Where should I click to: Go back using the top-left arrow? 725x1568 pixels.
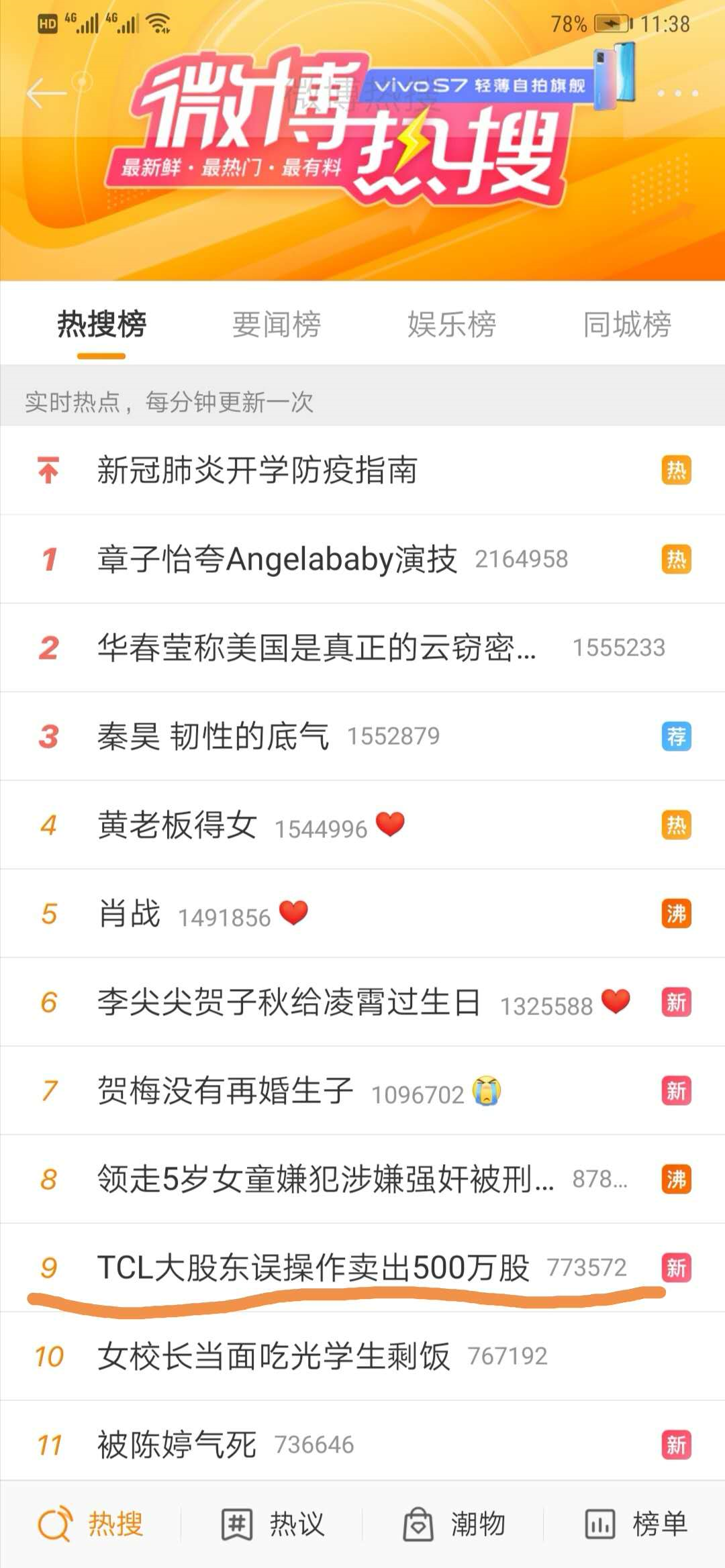click(46, 93)
